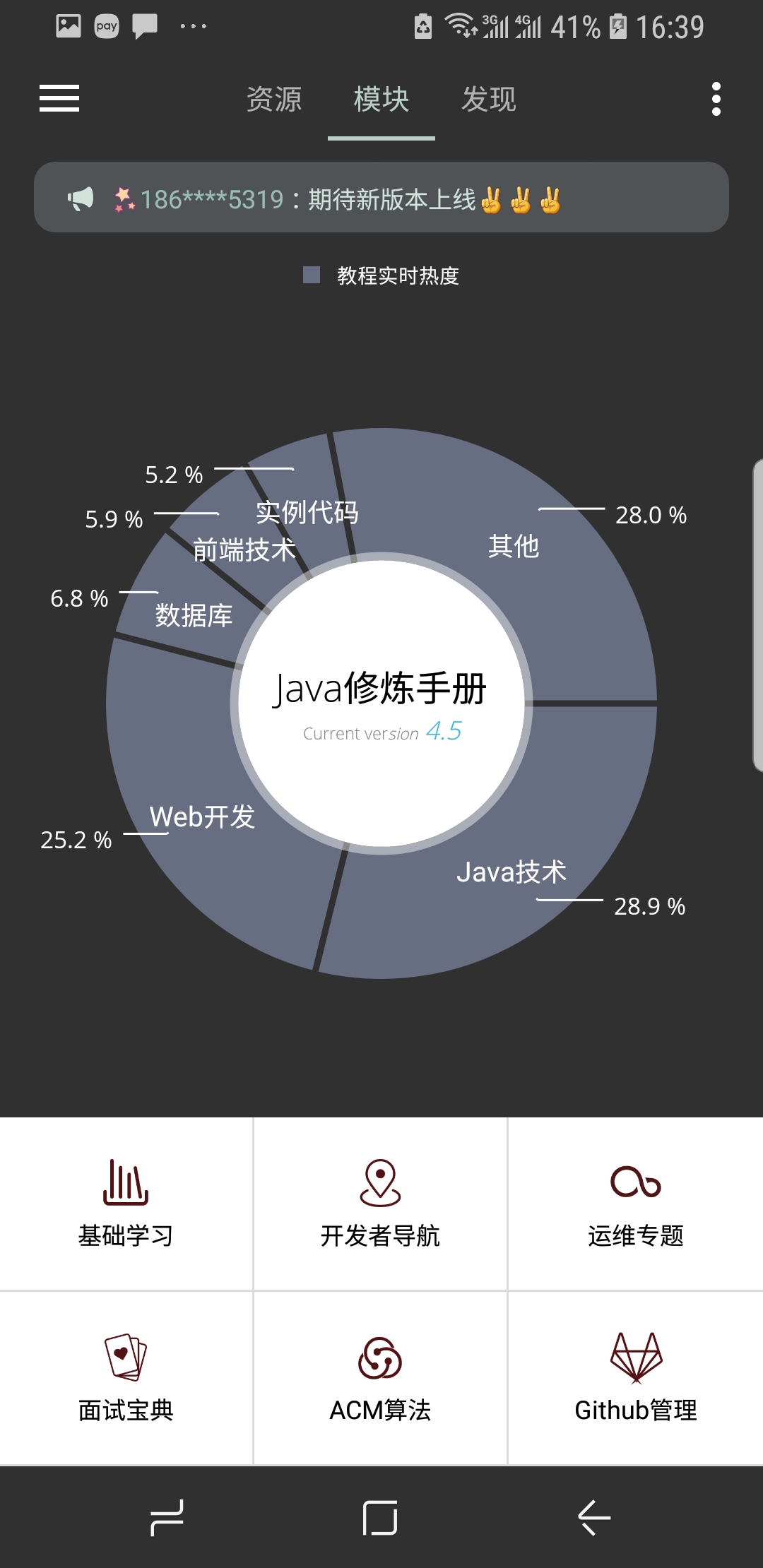Open the 基础学习 module
Viewport: 763px width, 1568px height.
tap(126, 1204)
